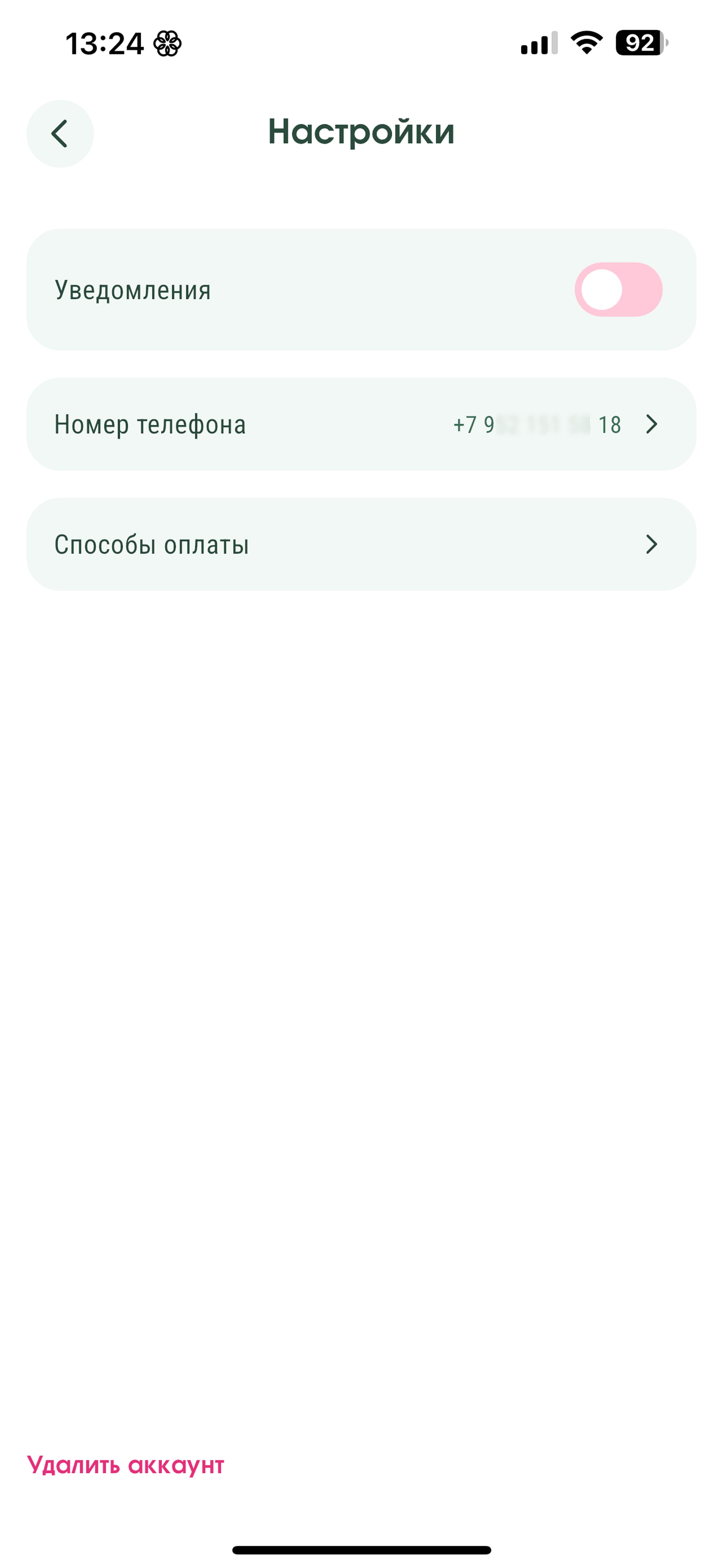Tap the Удалить аккаунт link
The width and height of the screenshot is (723, 1568).
(x=125, y=1465)
